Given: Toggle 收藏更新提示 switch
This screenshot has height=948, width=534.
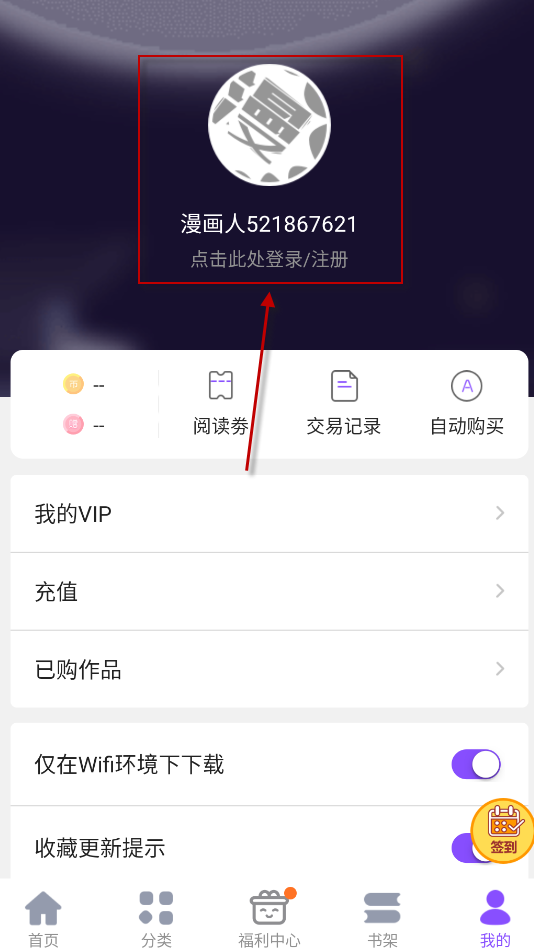Looking at the screenshot, I should coord(472,848).
